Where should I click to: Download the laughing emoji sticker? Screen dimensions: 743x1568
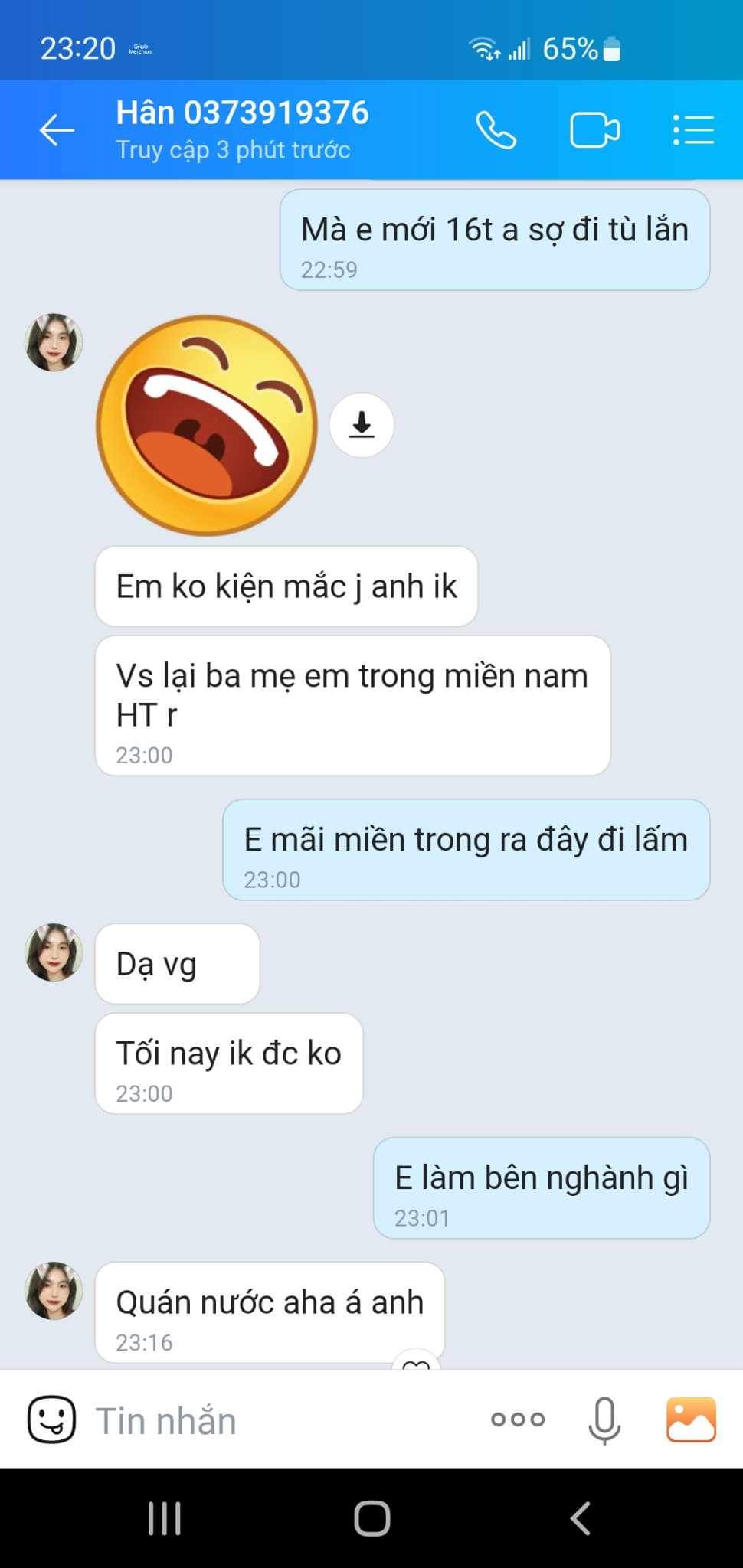coord(362,425)
